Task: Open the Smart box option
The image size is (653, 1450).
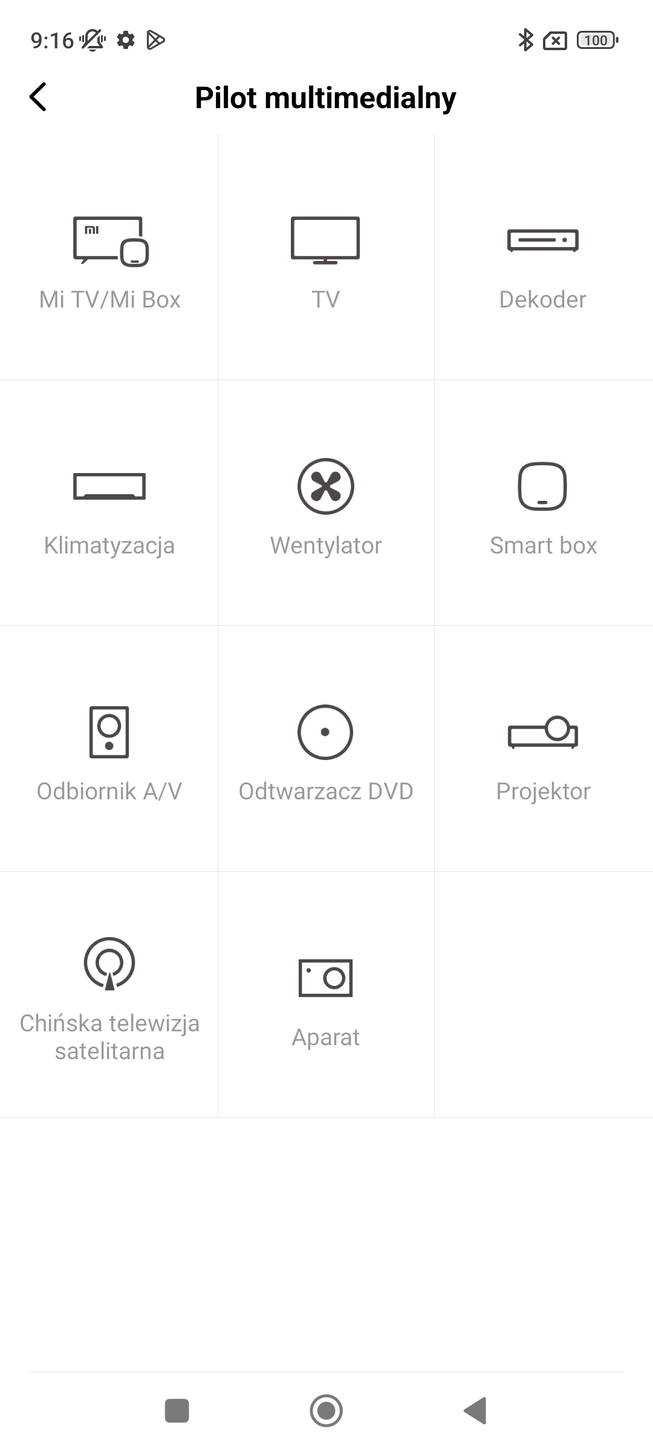Action: coord(543,503)
